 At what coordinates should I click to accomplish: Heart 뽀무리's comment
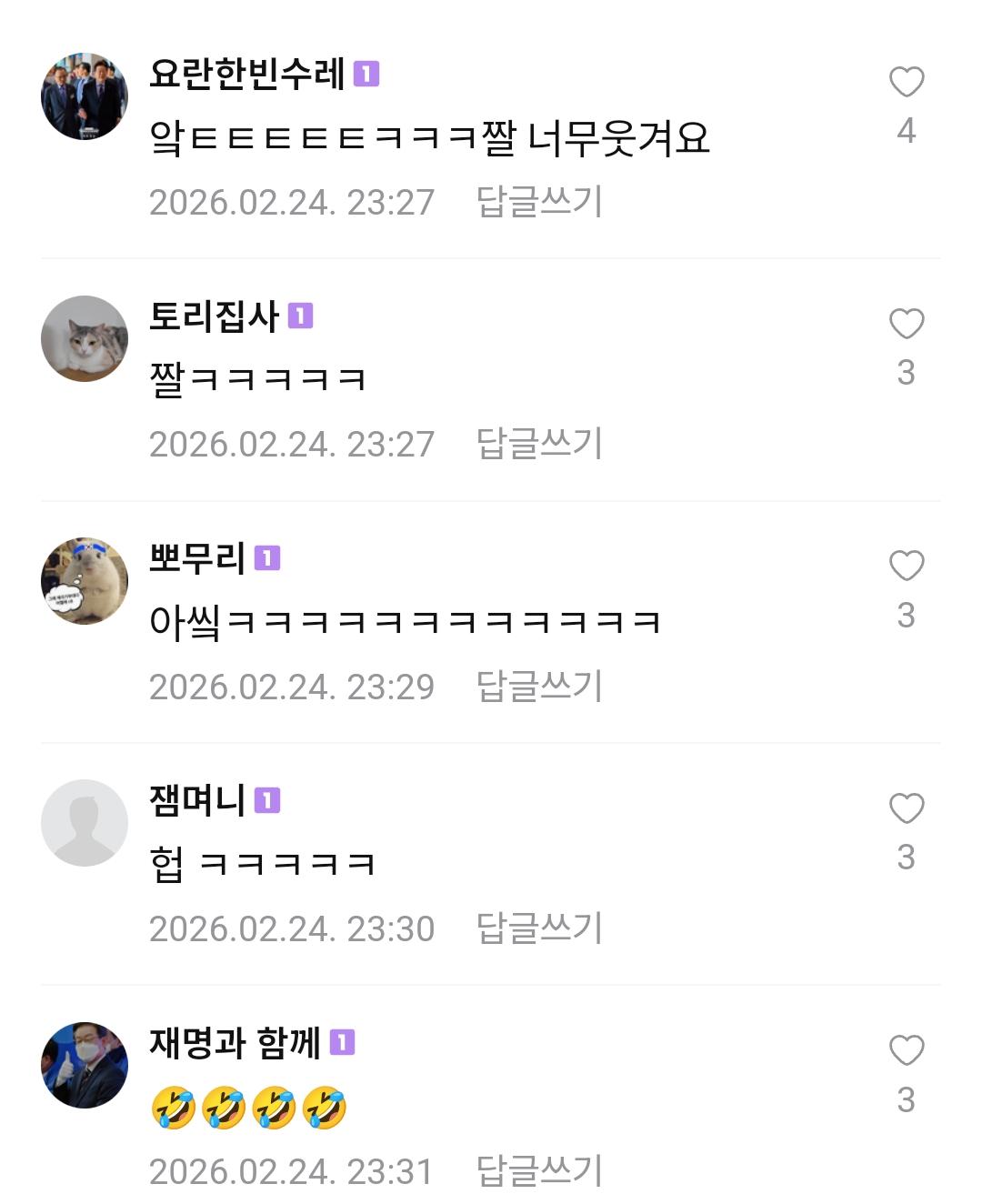(x=905, y=567)
